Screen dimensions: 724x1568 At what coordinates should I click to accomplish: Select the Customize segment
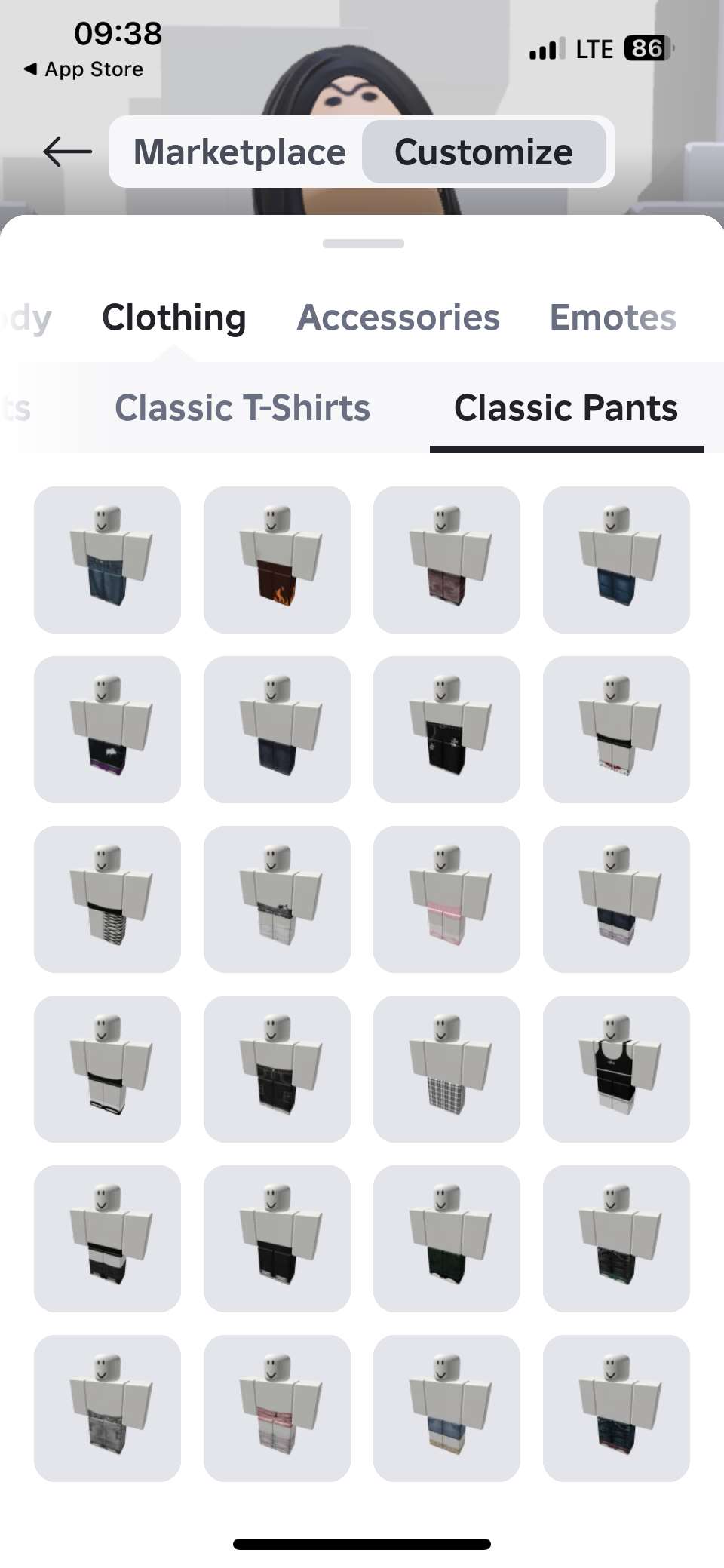pos(483,152)
